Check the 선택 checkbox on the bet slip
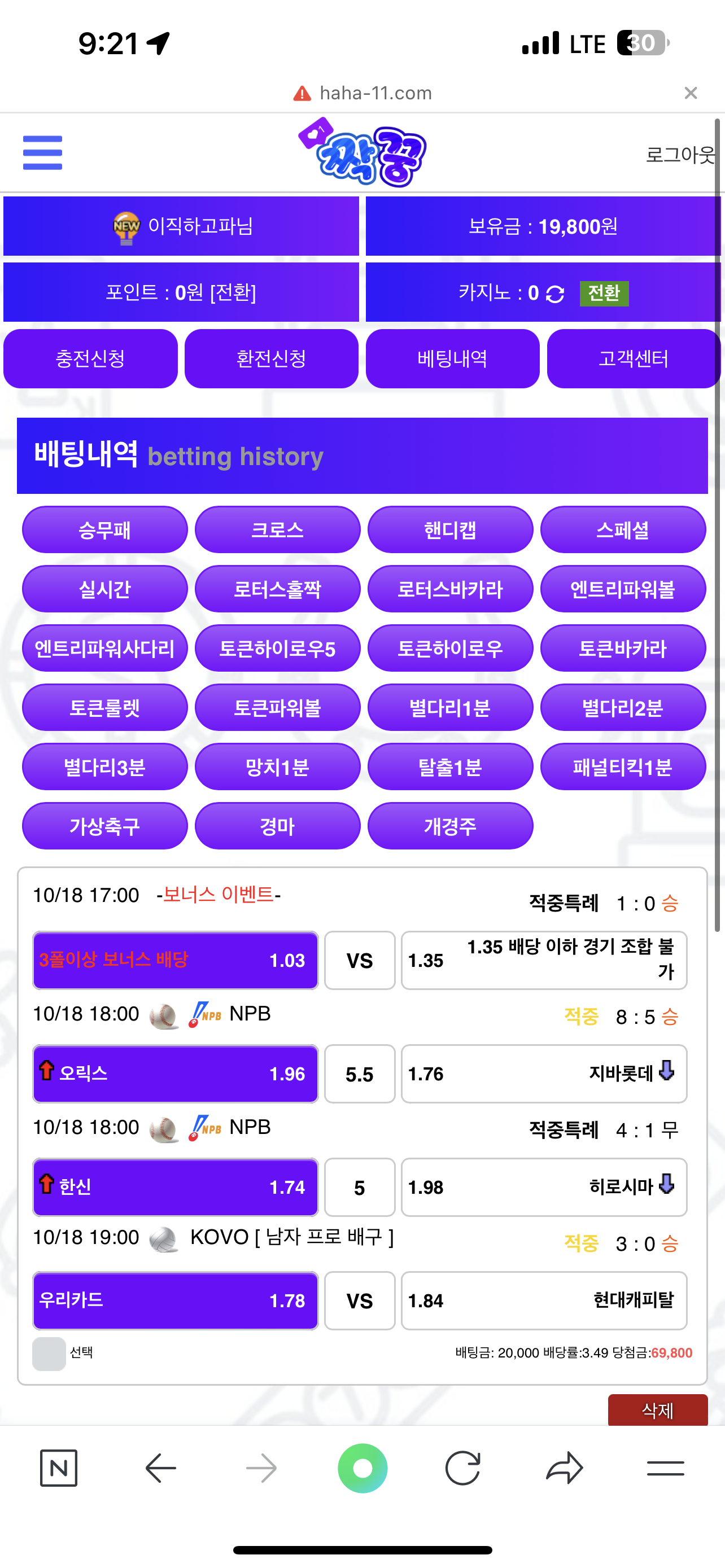Image resolution: width=725 pixels, height=1568 pixels. click(49, 1353)
